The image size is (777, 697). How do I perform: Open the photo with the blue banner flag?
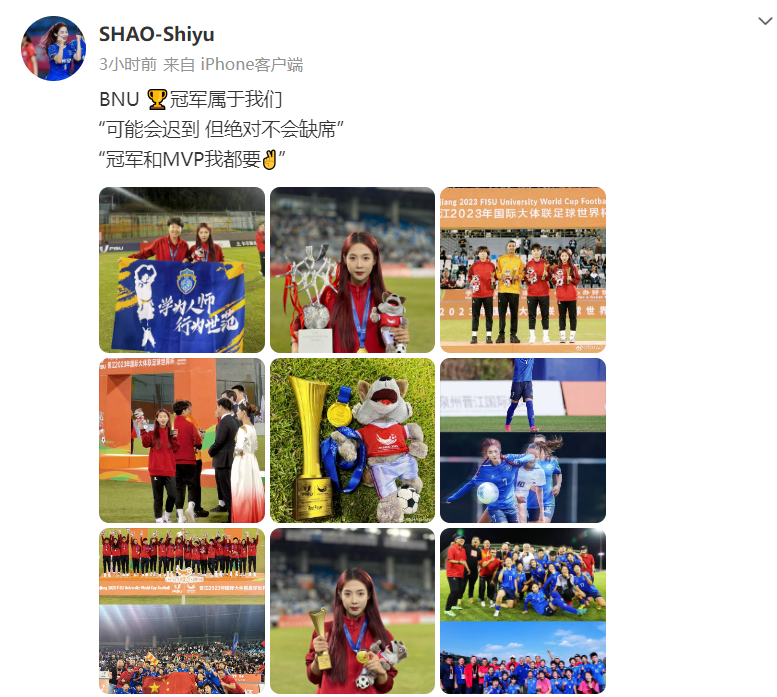(x=182, y=270)
